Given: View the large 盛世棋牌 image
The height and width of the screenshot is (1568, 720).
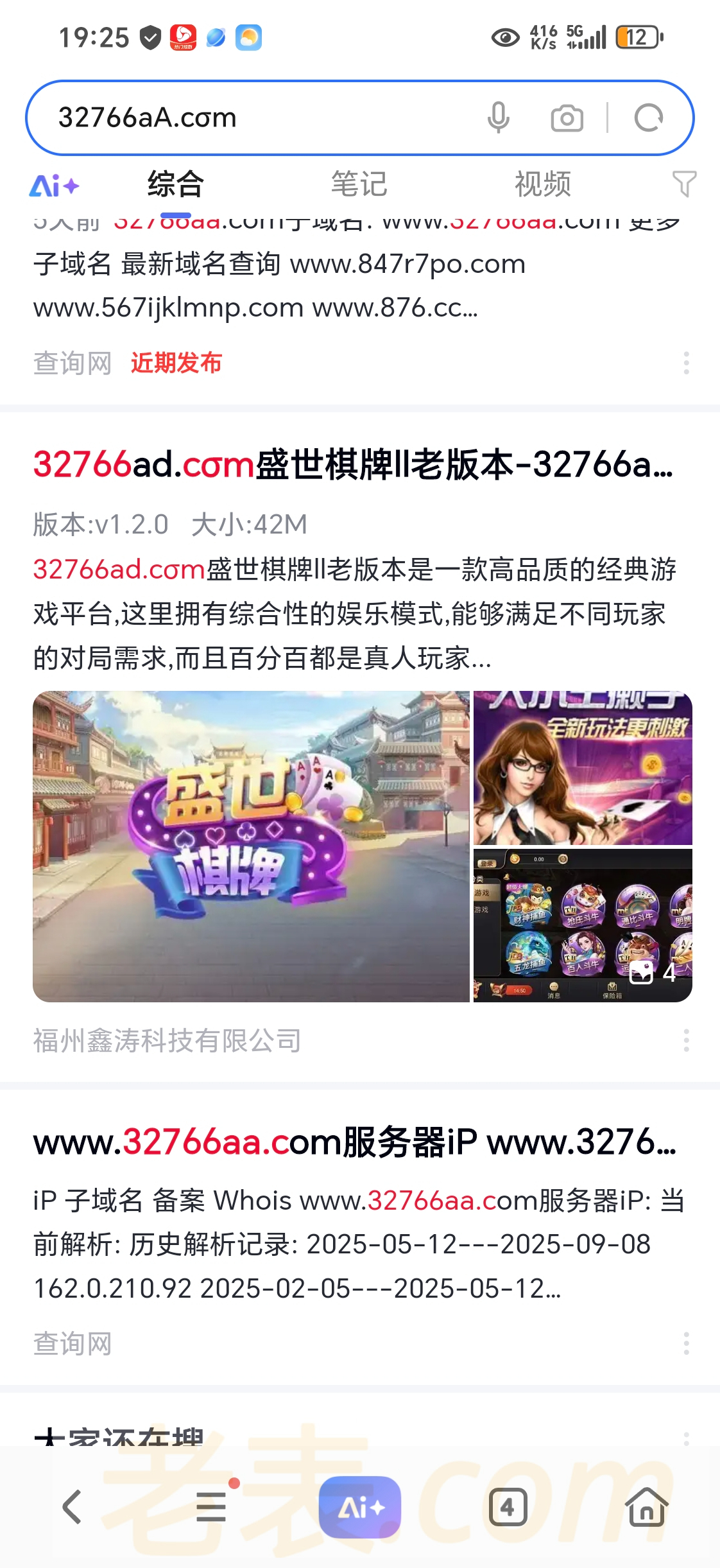Looking at the screenshot, I should point(251,846).
